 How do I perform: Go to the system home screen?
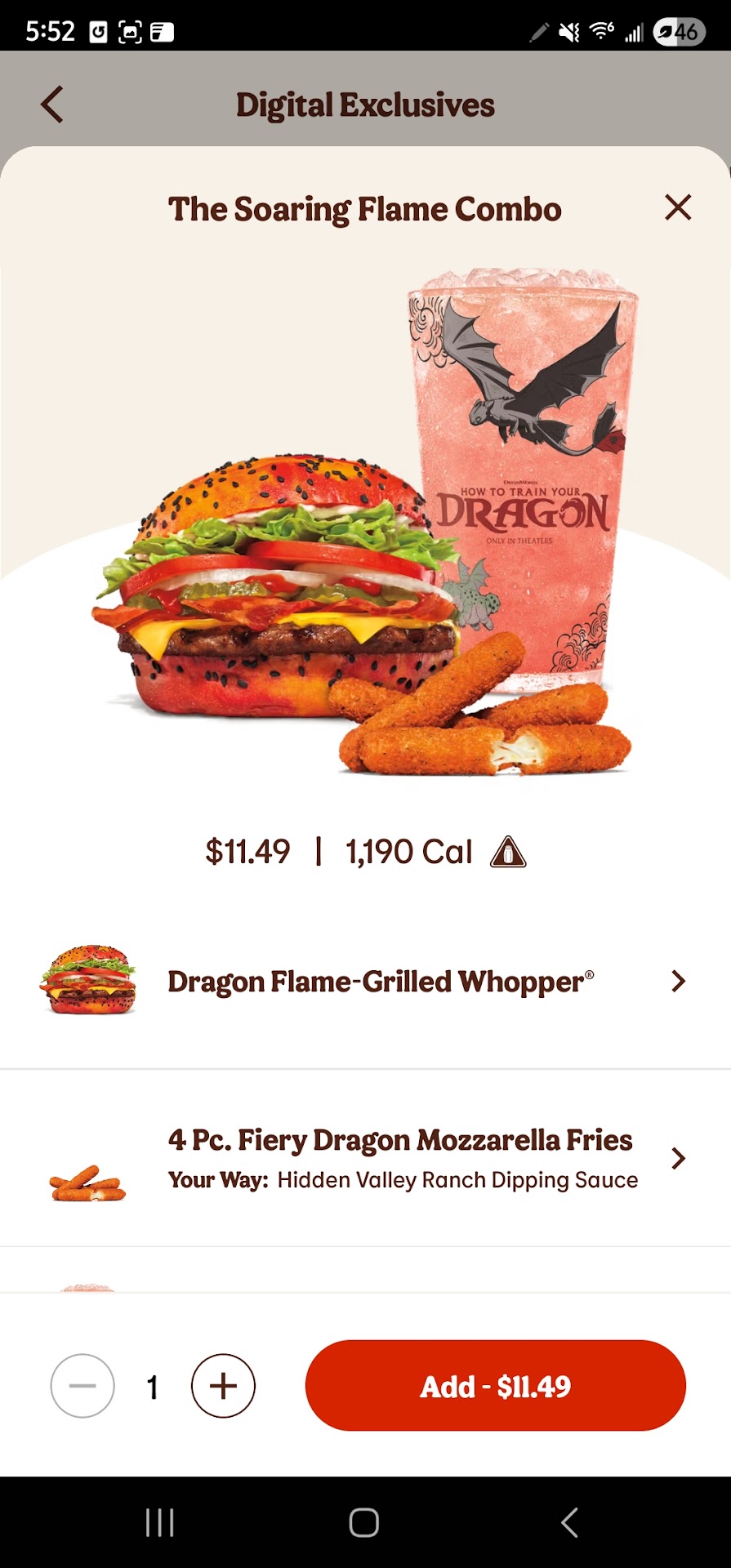coord(364,1522)
